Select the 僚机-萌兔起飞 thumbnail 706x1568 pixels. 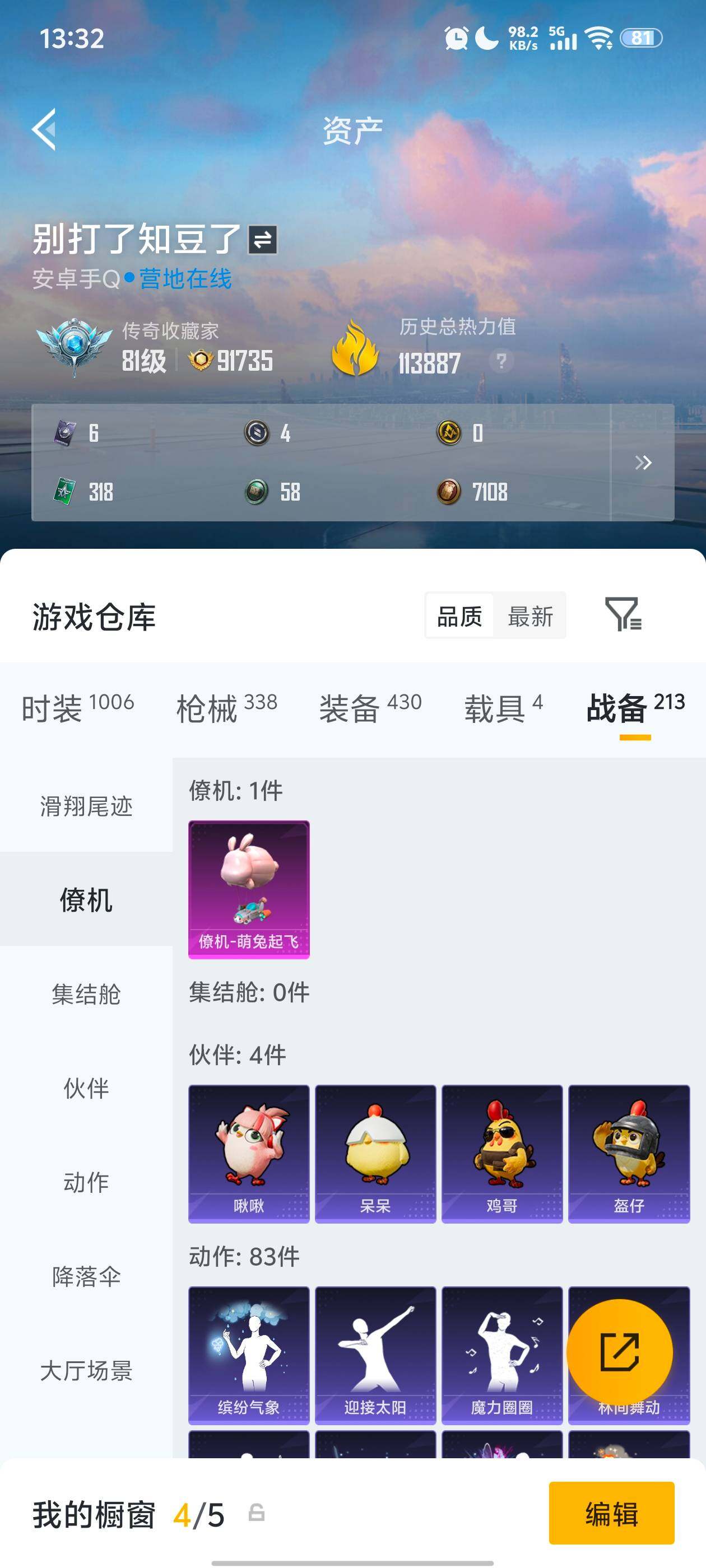[x=248, y=890]
